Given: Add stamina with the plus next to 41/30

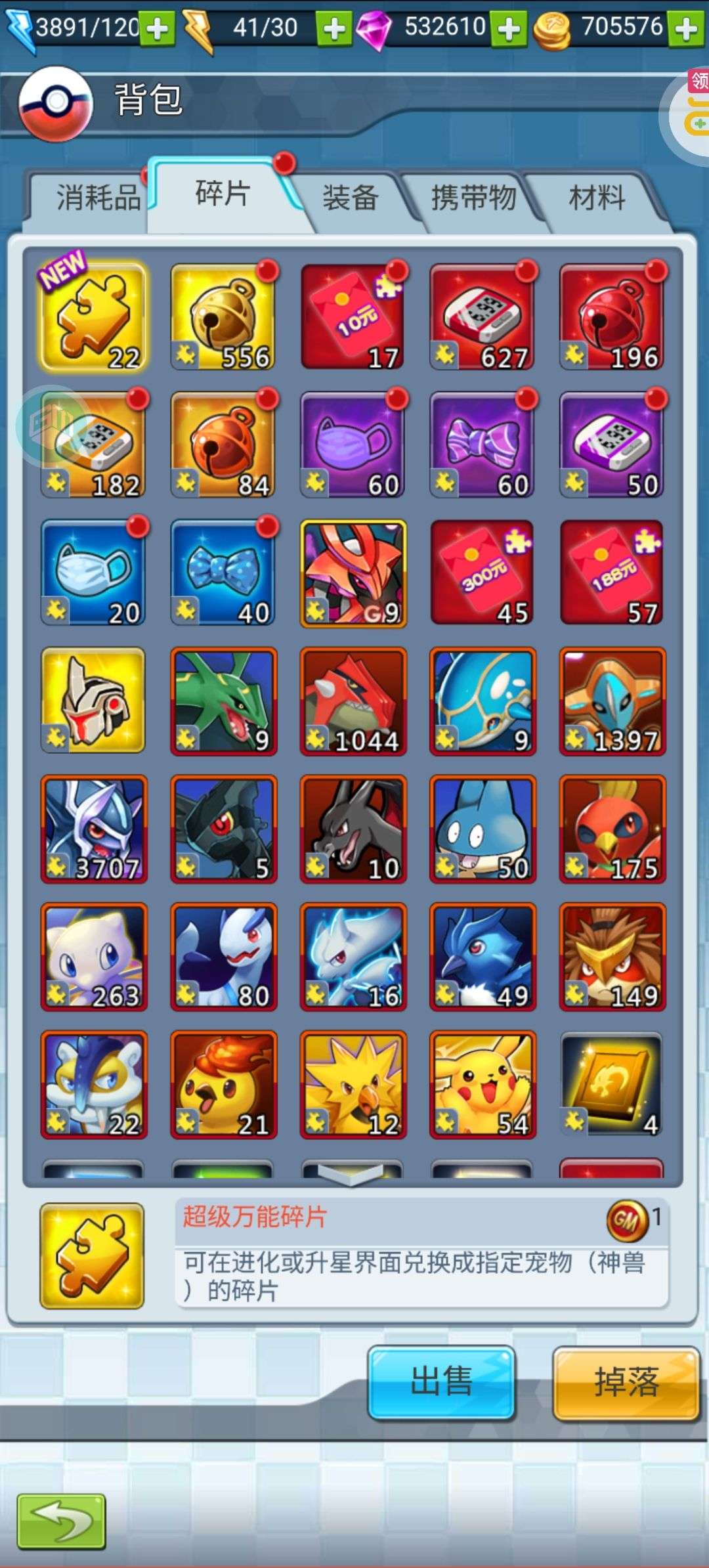Looking at the screenshot, I should click(x=333, y=29).
